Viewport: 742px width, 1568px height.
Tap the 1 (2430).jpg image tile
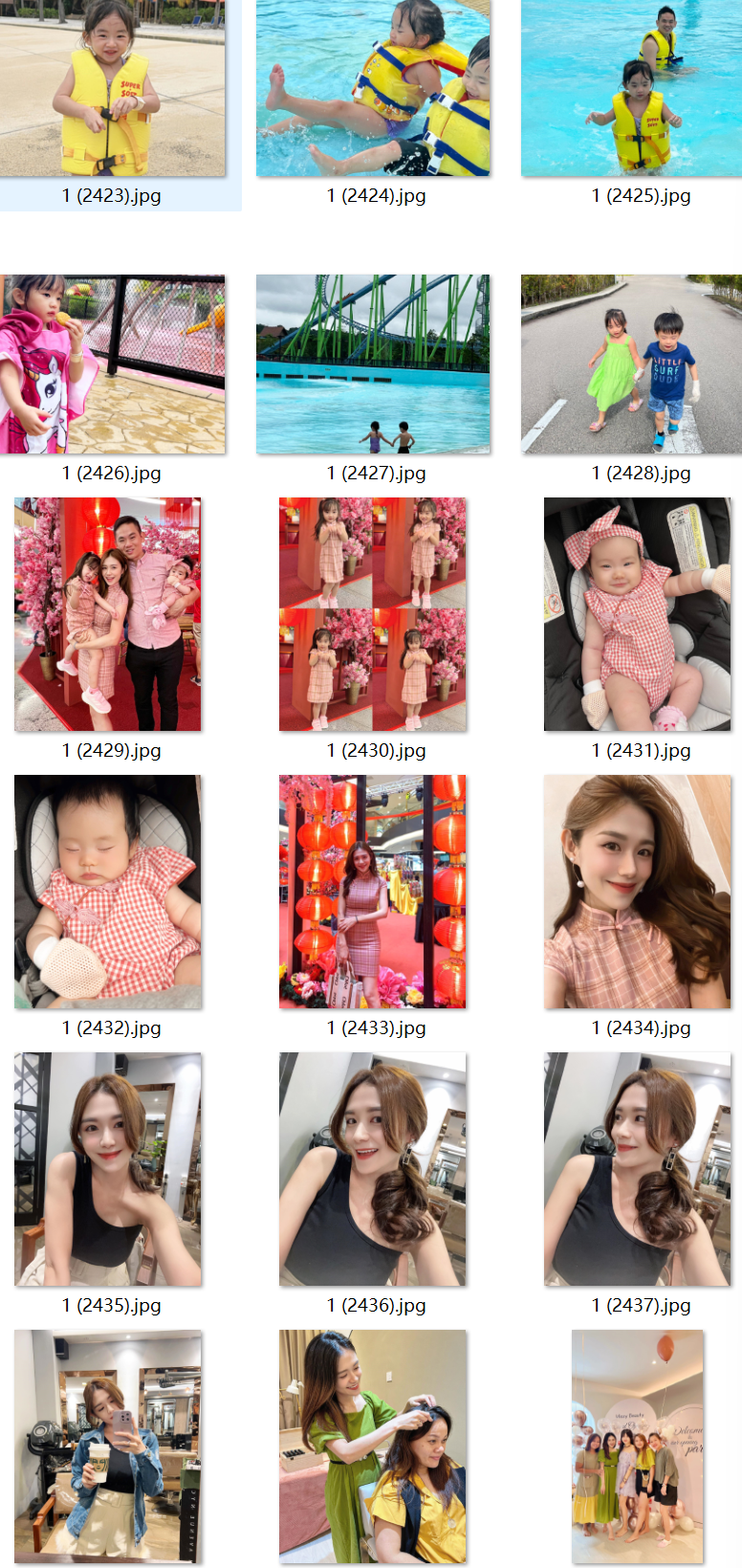click(373, 614)
